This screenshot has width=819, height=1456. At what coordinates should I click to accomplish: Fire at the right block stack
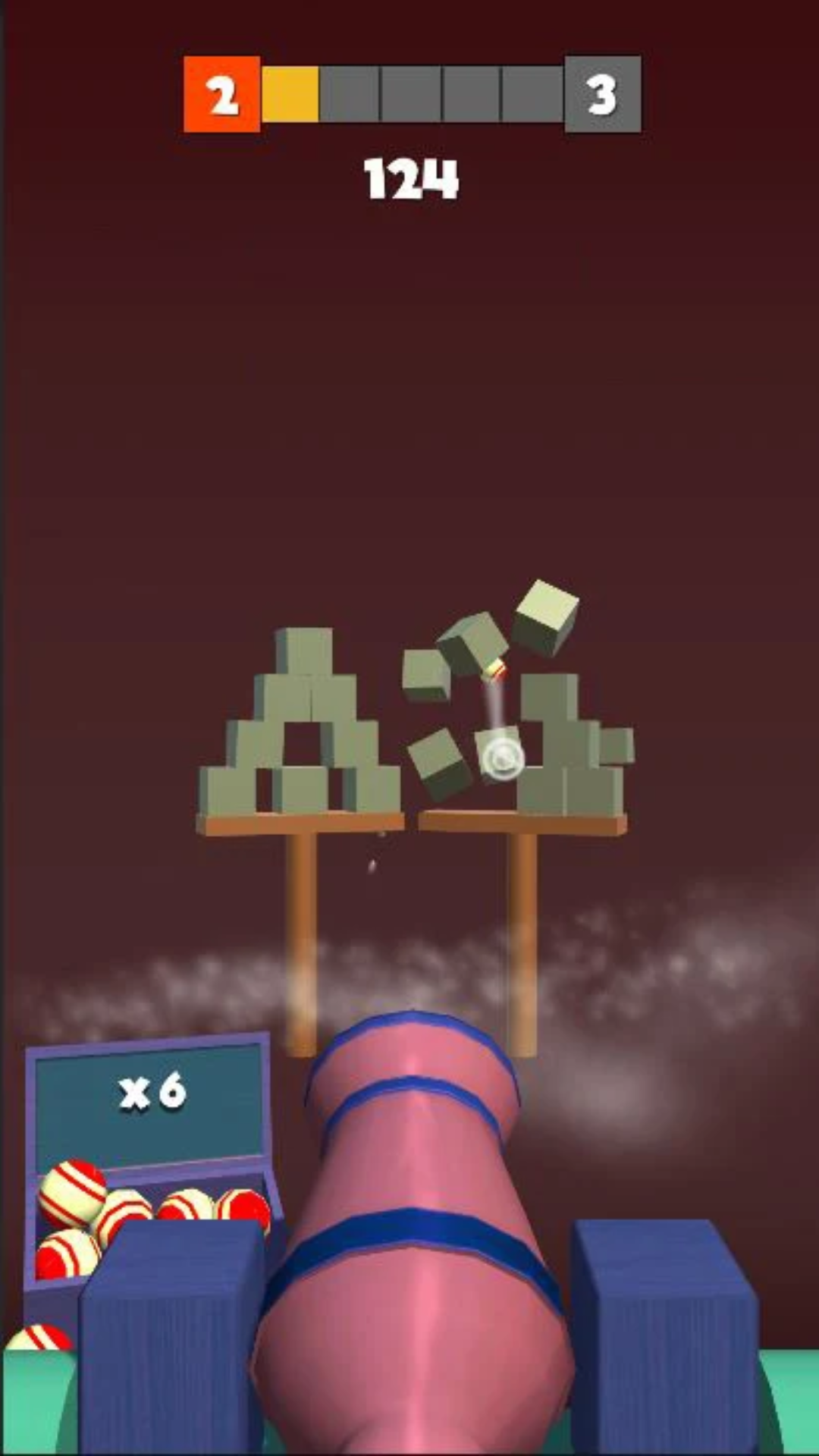(x=570, y=758)
